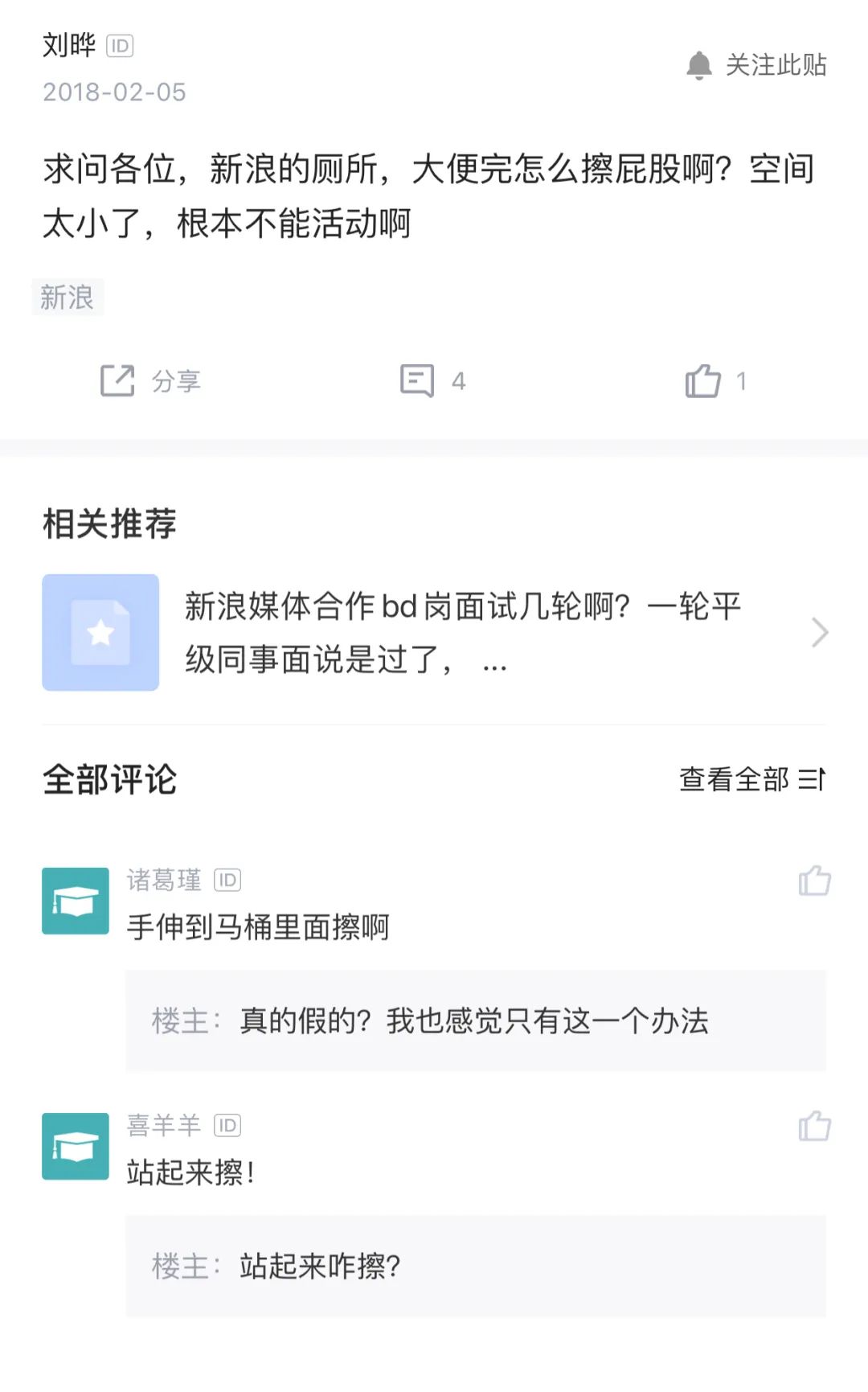Tap 关注此贴 to follow this post
The image size is (868, 1392).
[x=756, y=65]
